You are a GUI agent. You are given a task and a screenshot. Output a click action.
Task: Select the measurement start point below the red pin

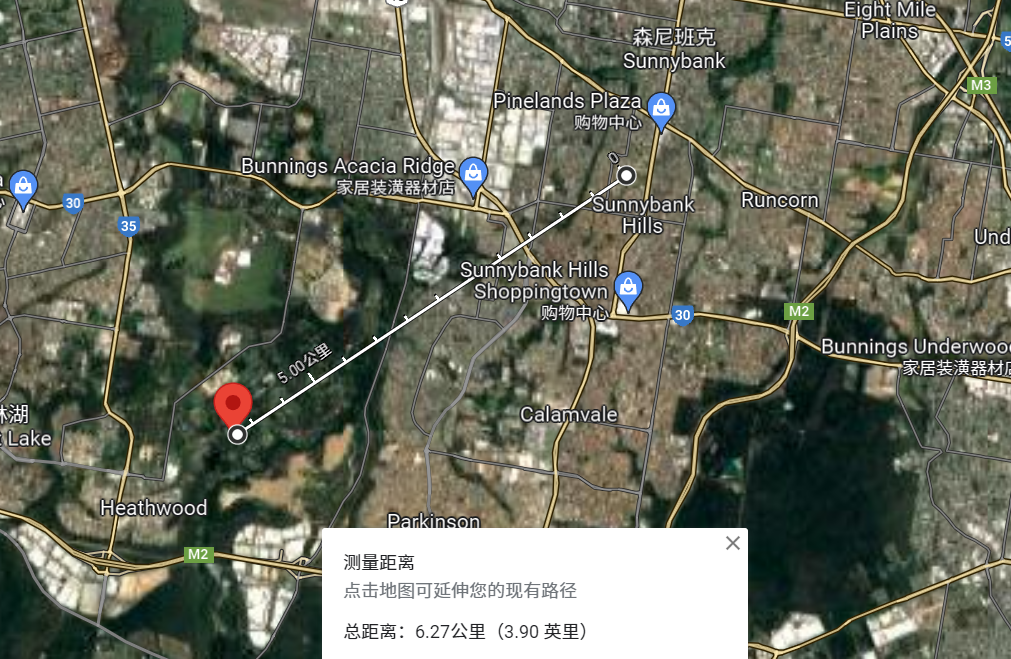coord(238,434)
